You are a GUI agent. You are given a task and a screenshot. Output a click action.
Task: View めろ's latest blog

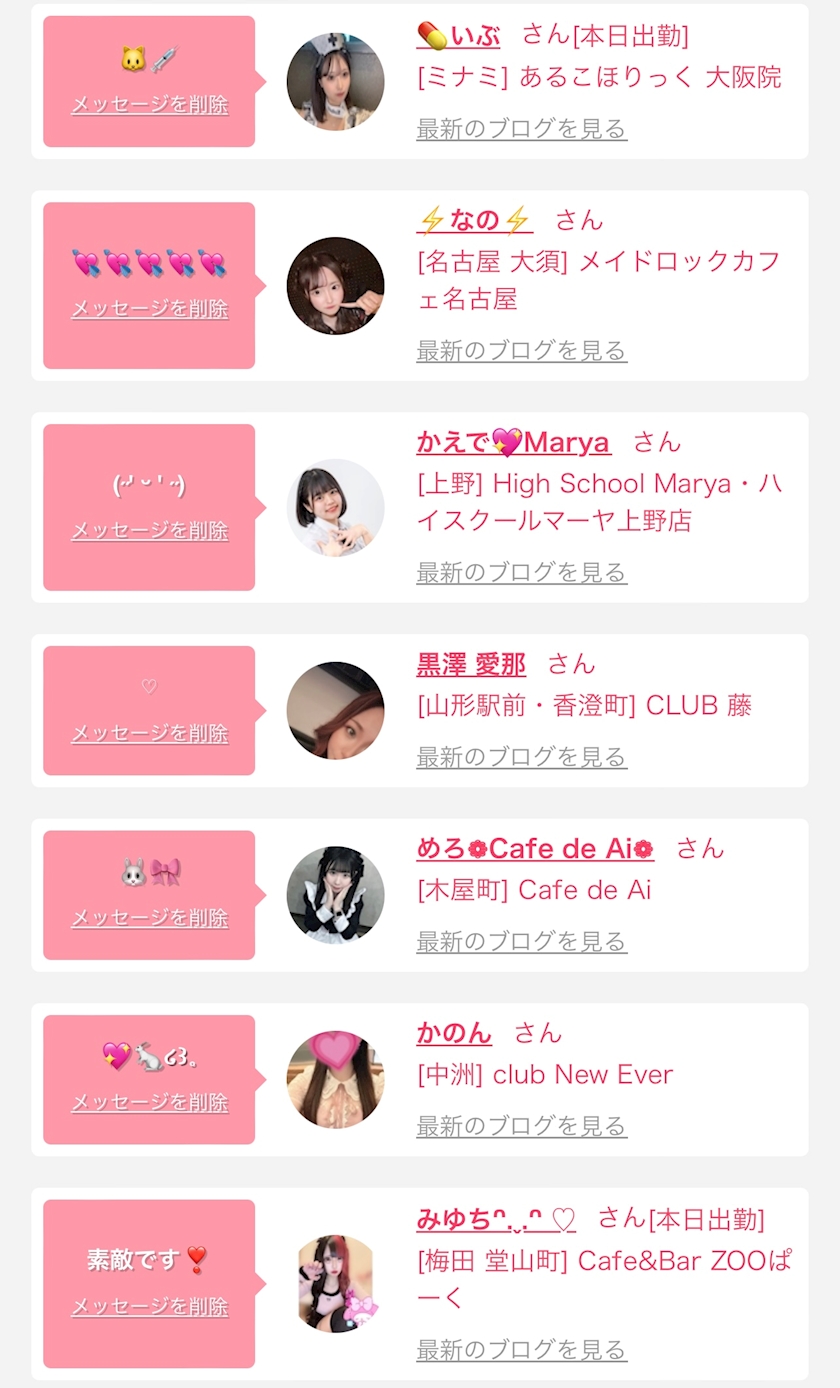tap(521, 942)
